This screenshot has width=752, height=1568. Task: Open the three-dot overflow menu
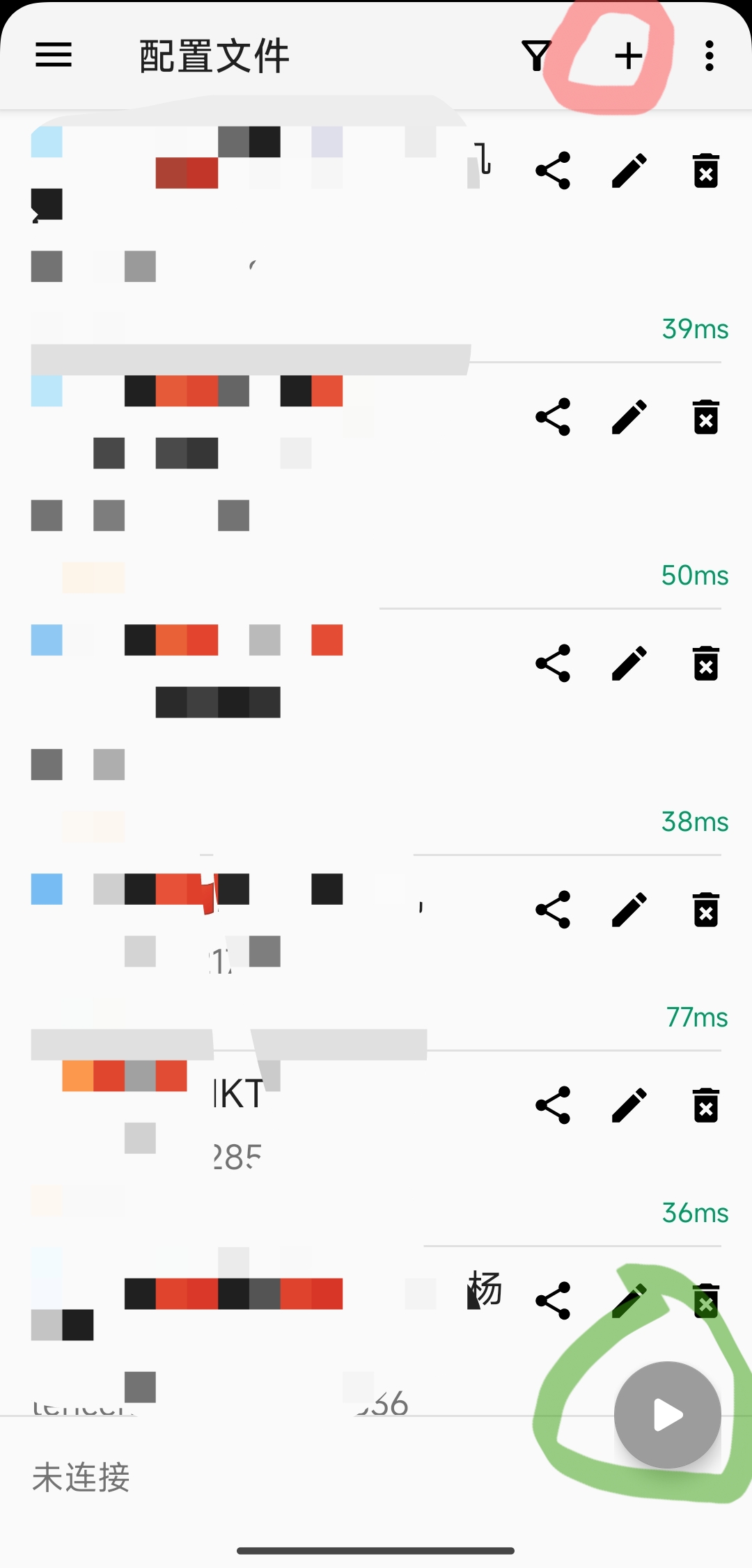pos(709,56)
